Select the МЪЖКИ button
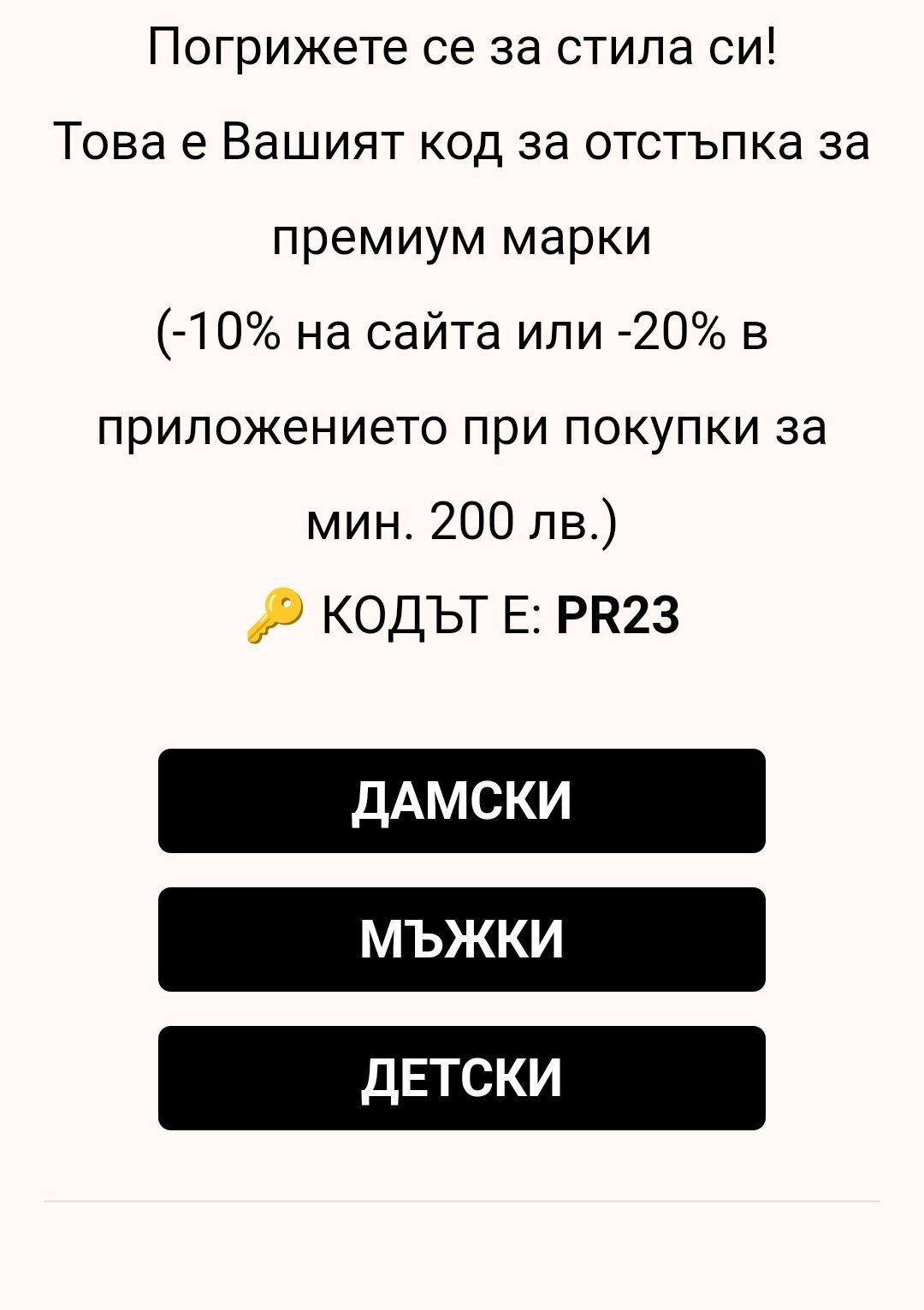Viewport: 924px width, 1310px height. pyautogui.click(x=461, y=940)
